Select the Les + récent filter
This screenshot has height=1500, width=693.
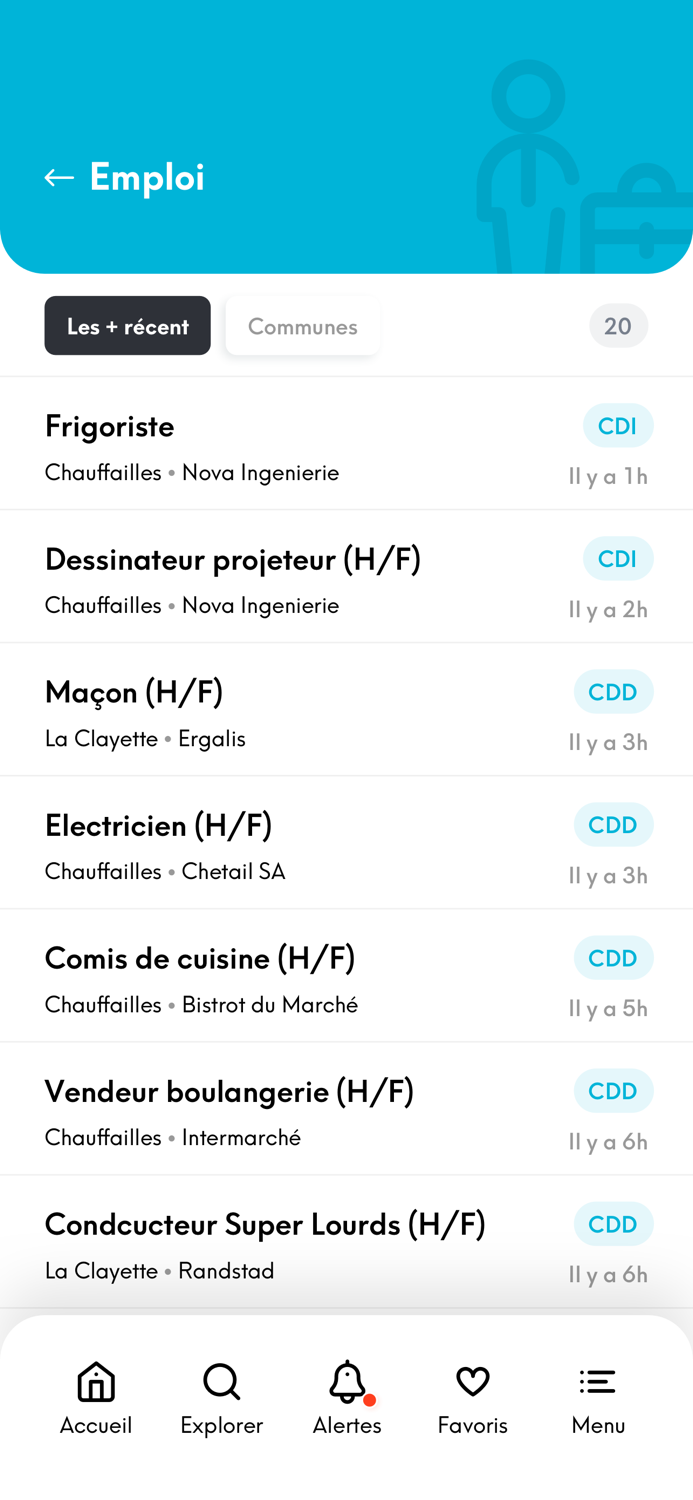point(127,326)
